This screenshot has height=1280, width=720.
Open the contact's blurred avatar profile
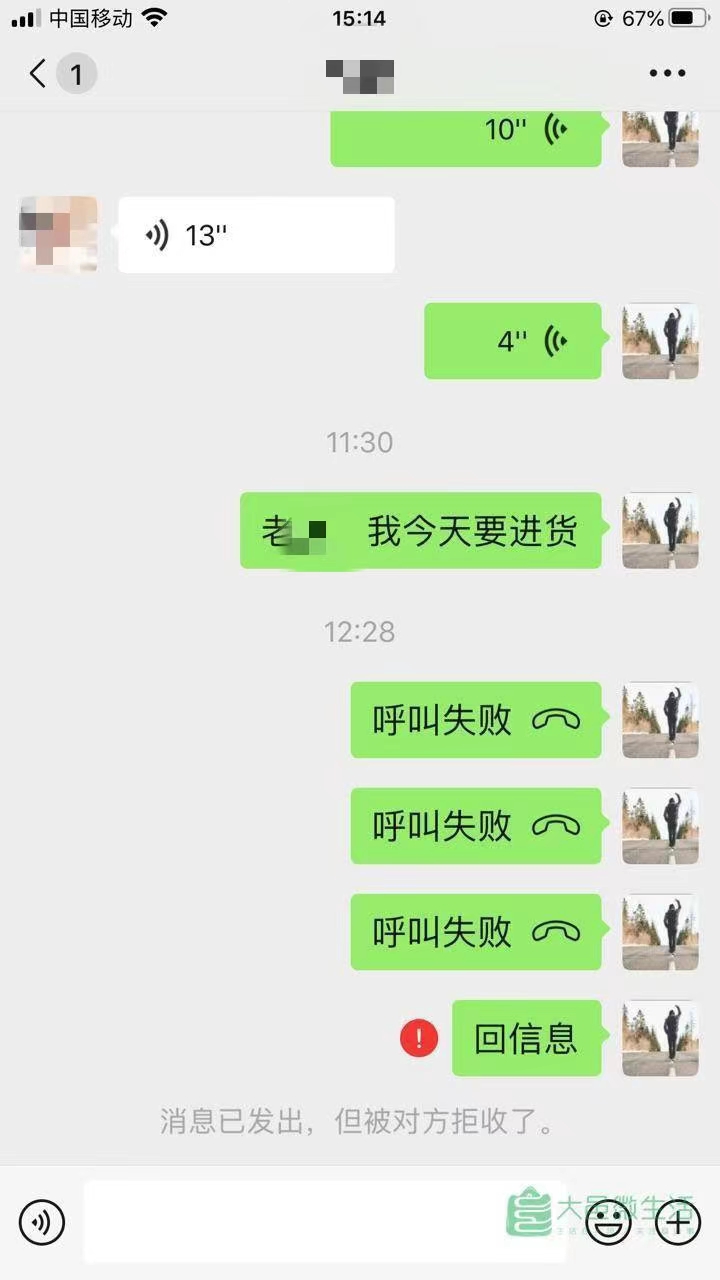(x=59, y=234)
